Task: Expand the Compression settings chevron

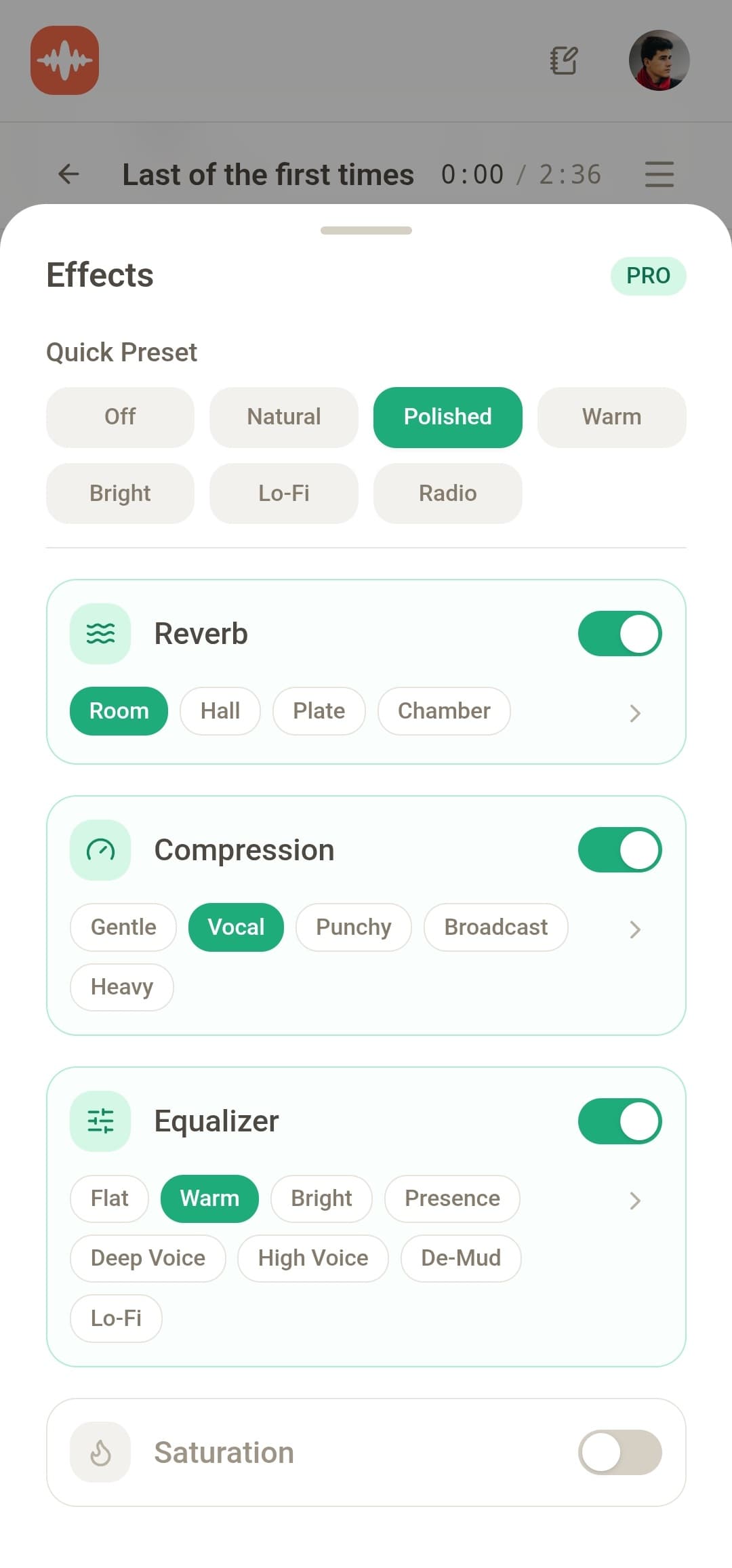Action: click(634, 929)
